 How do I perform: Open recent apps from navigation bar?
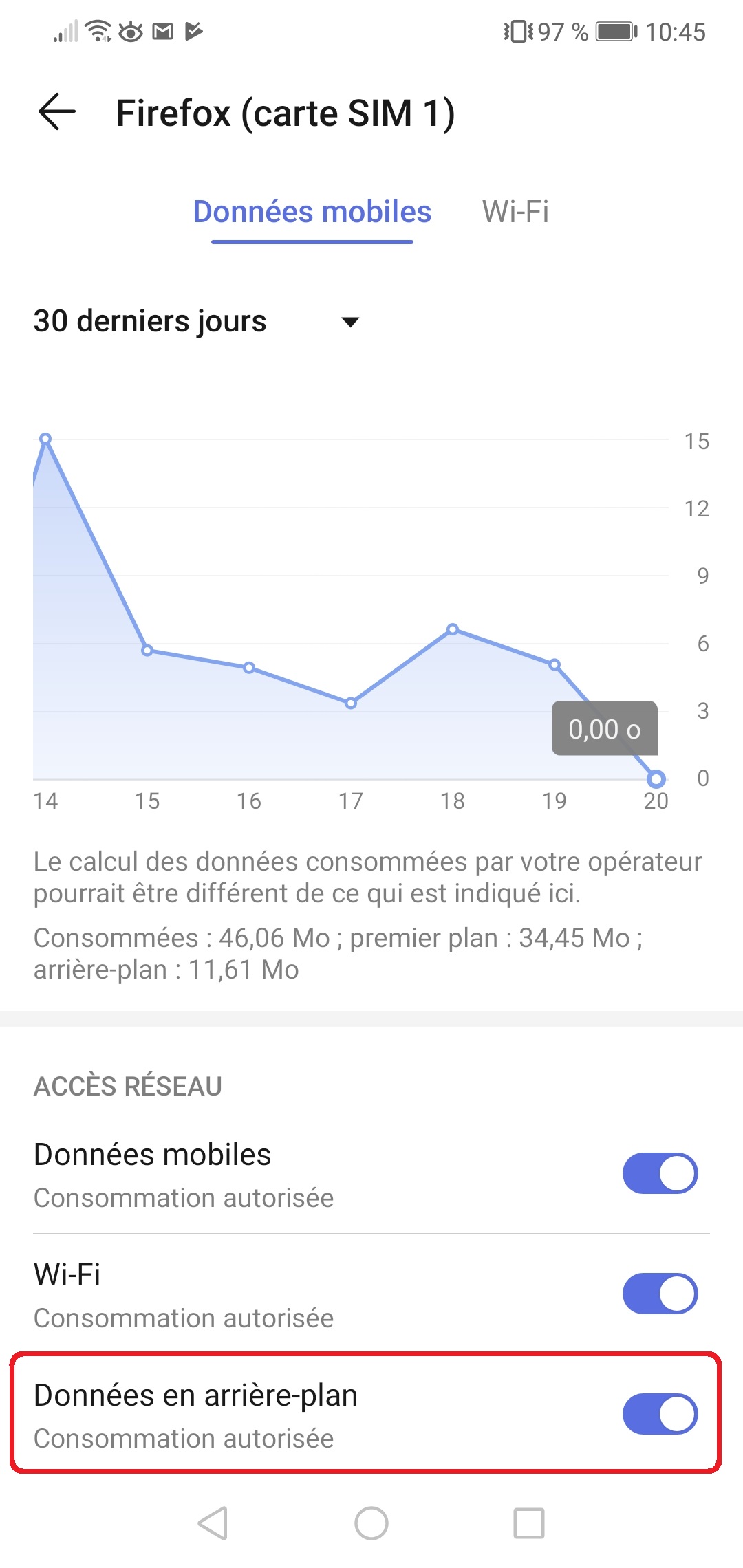click(529, 1523)
